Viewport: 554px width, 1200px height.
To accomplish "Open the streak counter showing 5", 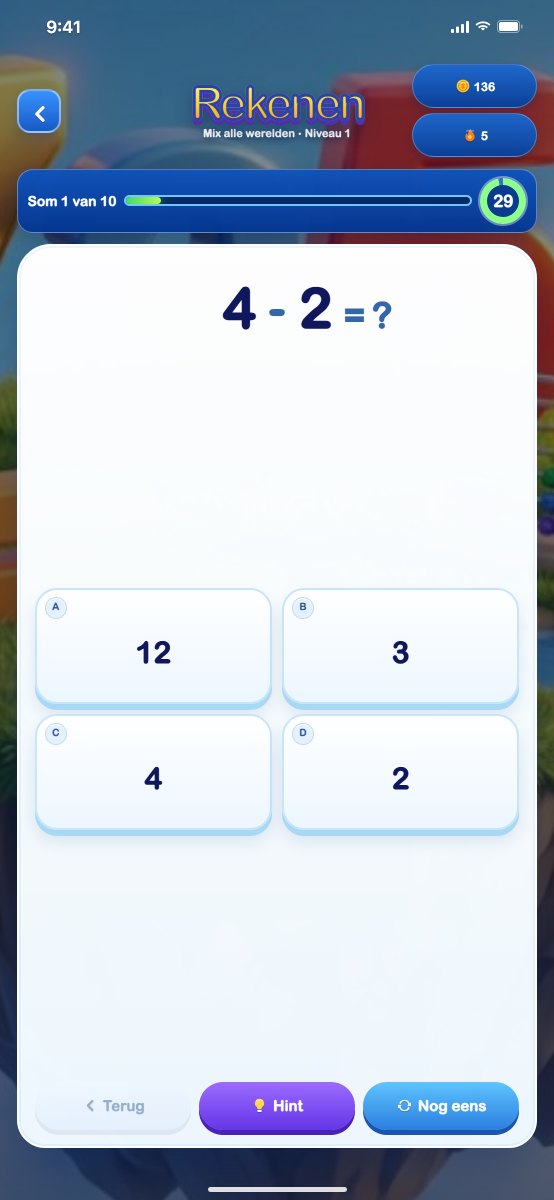I will click(474, 135).
